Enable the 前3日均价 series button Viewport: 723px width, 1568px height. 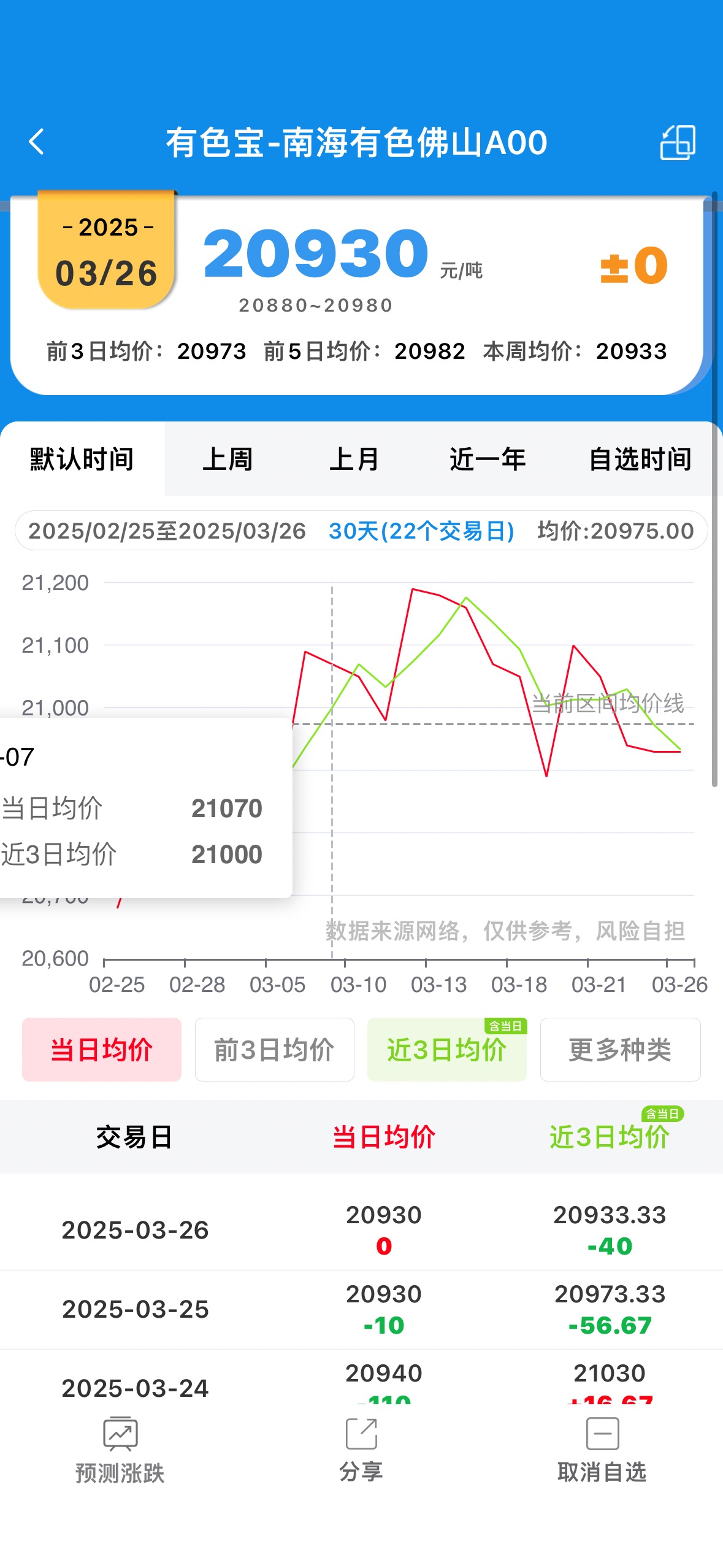[274, 1050]
